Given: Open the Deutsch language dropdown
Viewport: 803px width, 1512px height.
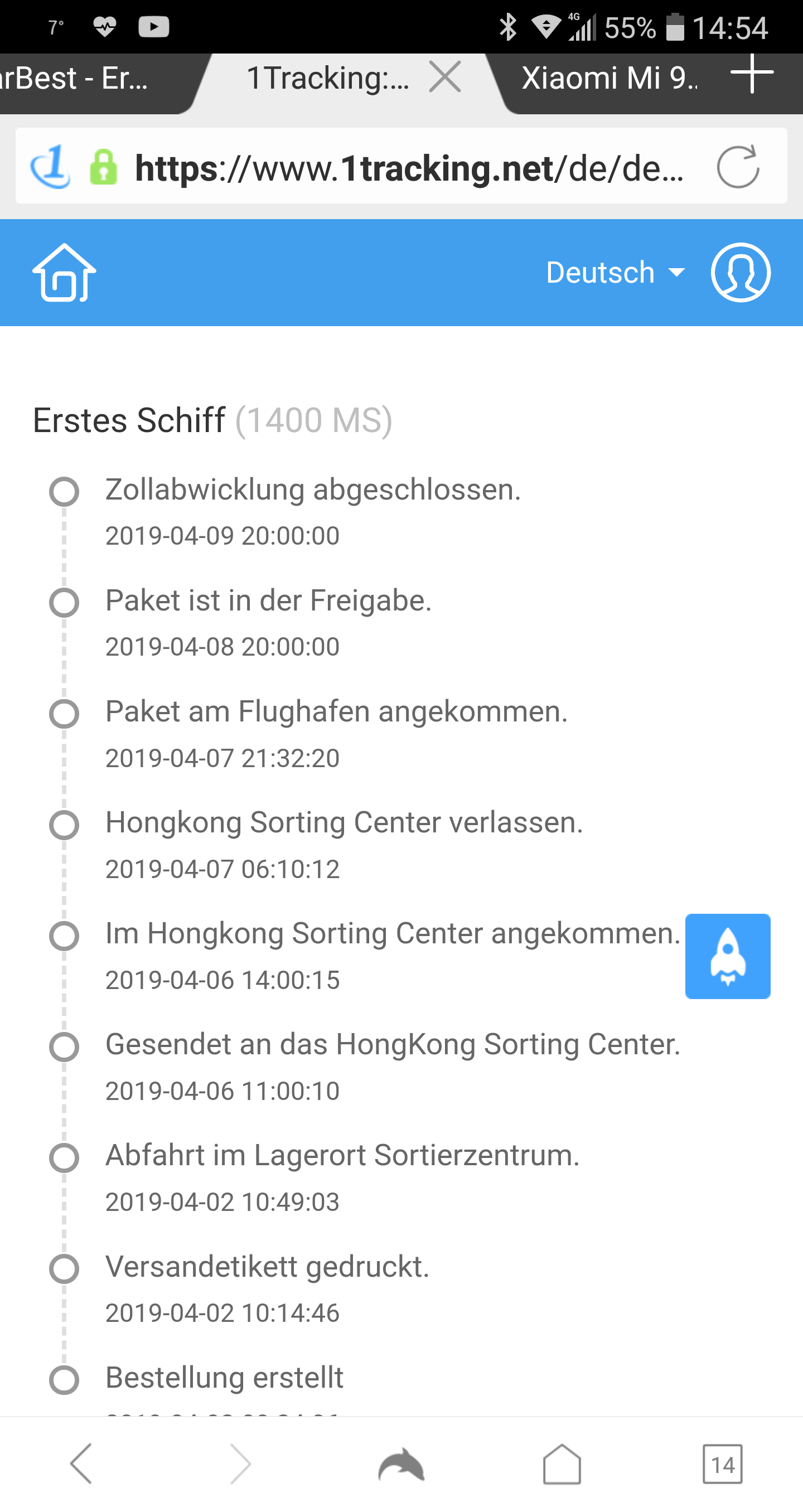Looking at the screenshot, I should pos(615,272).
